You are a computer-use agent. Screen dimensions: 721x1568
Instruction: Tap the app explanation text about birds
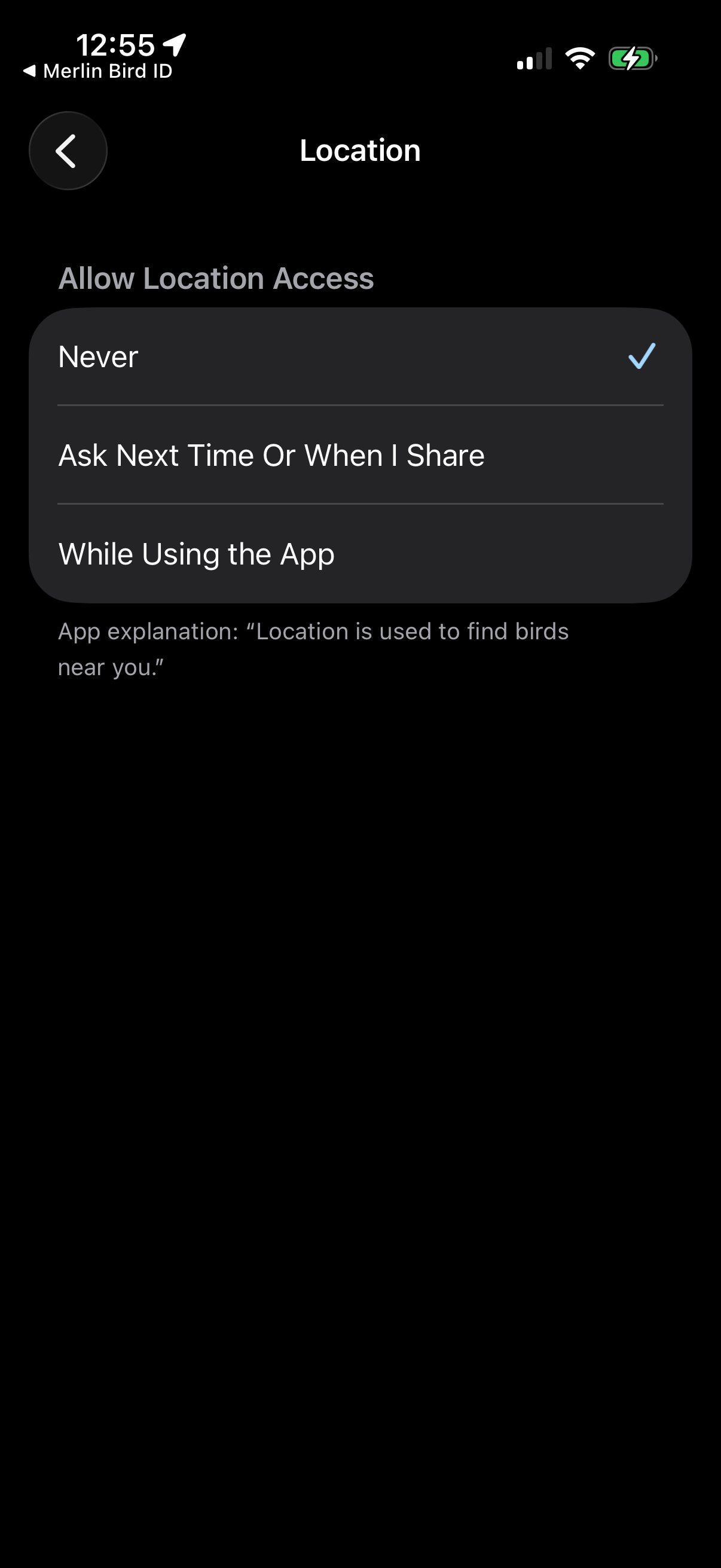click(x=313, y=647)
